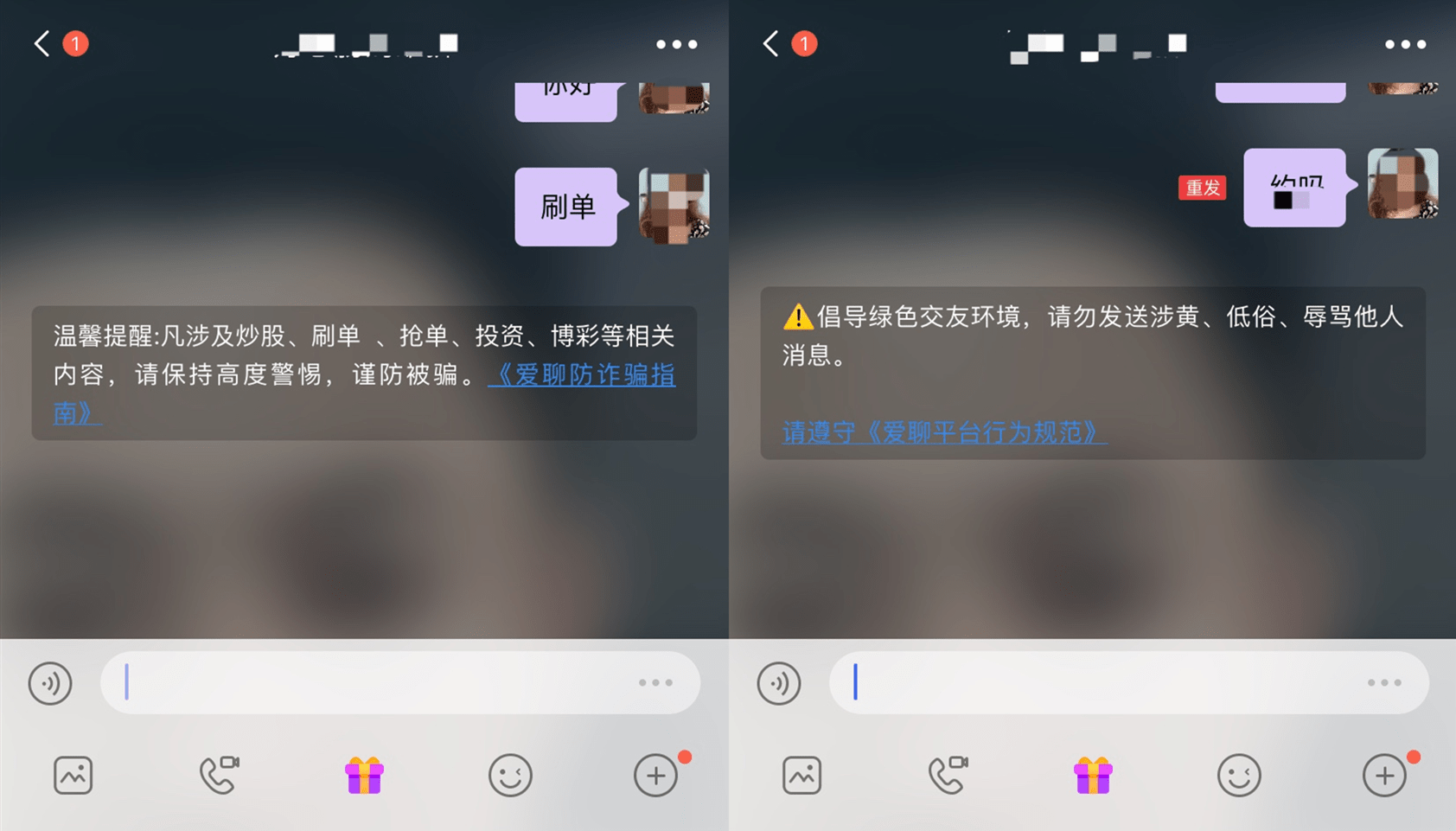Viewport: 1456px width, 831px height.
Task: Go back from the chat containing 刷单 message
Action: (42, 43)
